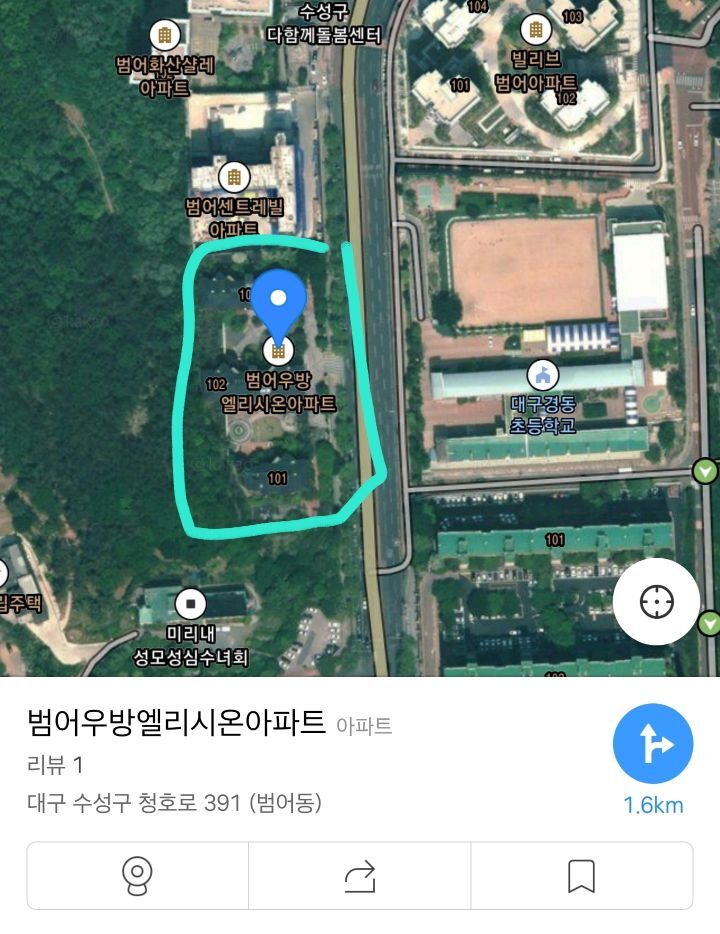Bookmark 범어우방엘리시온아파트
Screen dimensions: 720x934
coord(581,875)
